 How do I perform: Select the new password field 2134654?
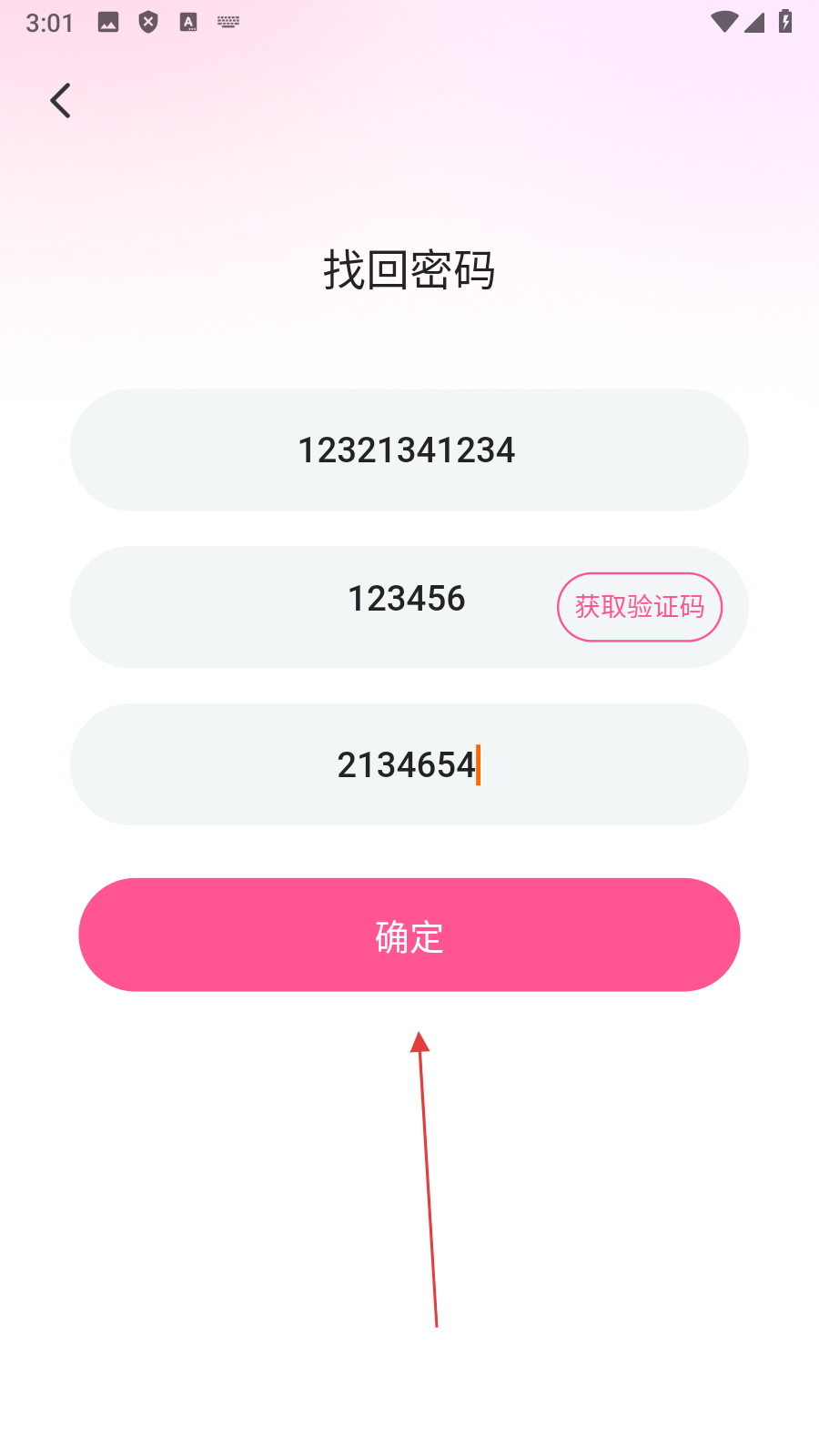[x=409, y=764]
